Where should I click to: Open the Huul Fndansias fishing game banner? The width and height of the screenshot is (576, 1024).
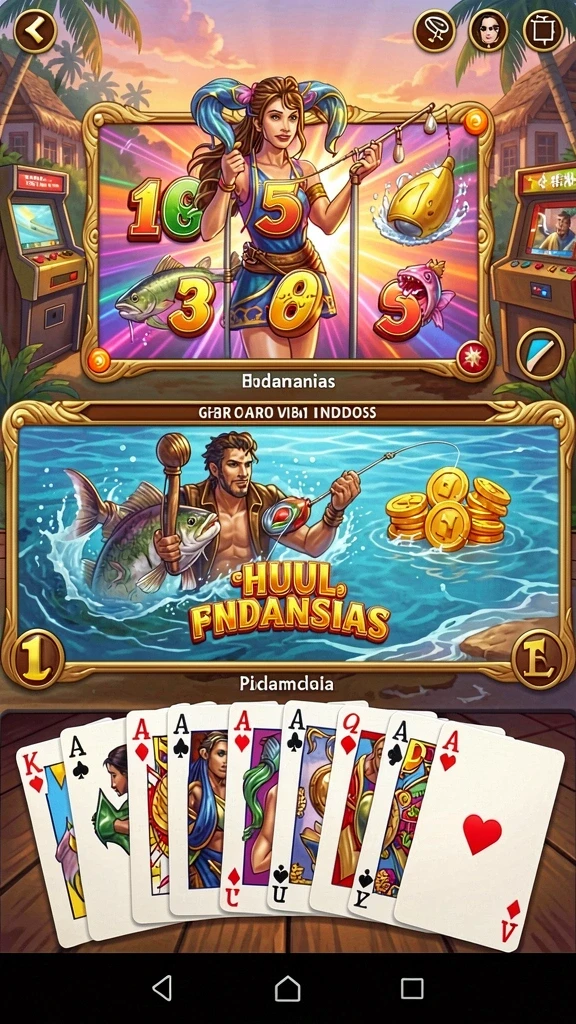point(288,543)
